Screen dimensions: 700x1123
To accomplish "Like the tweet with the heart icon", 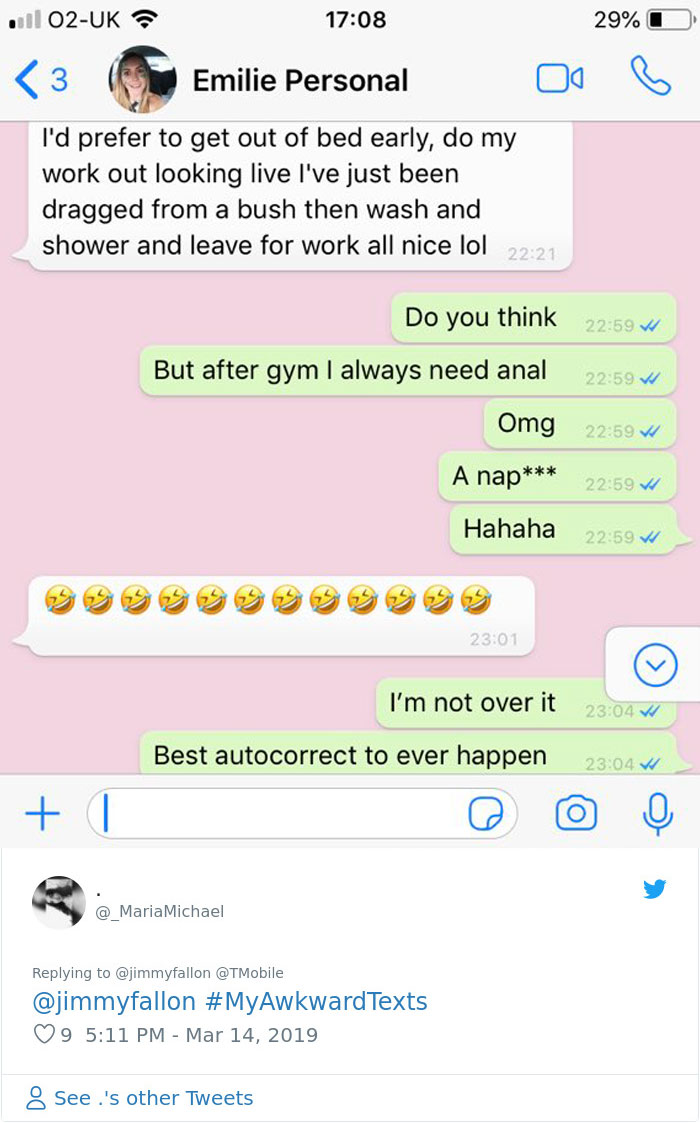I will 44,1034.
